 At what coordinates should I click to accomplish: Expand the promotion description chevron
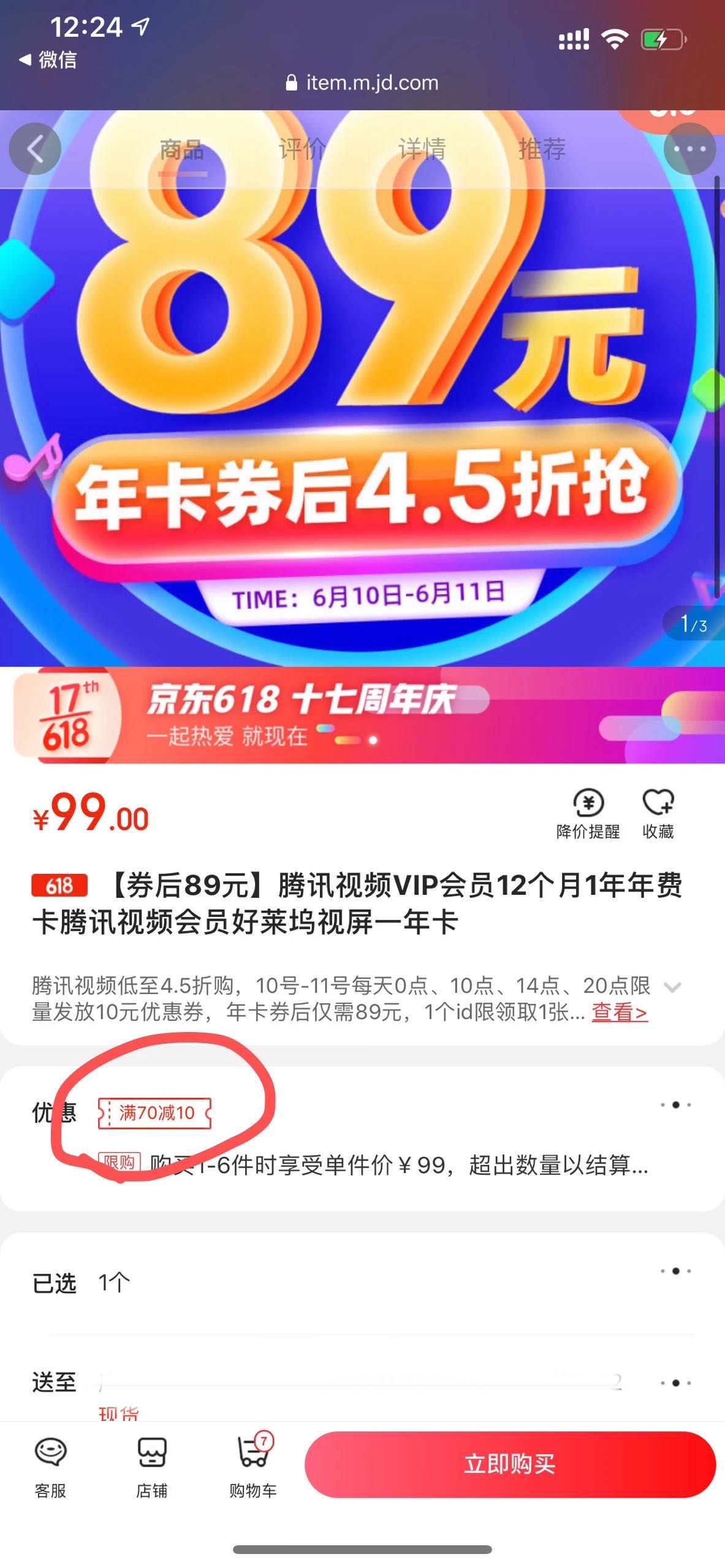pyautogui.click(x=672, y=987)
